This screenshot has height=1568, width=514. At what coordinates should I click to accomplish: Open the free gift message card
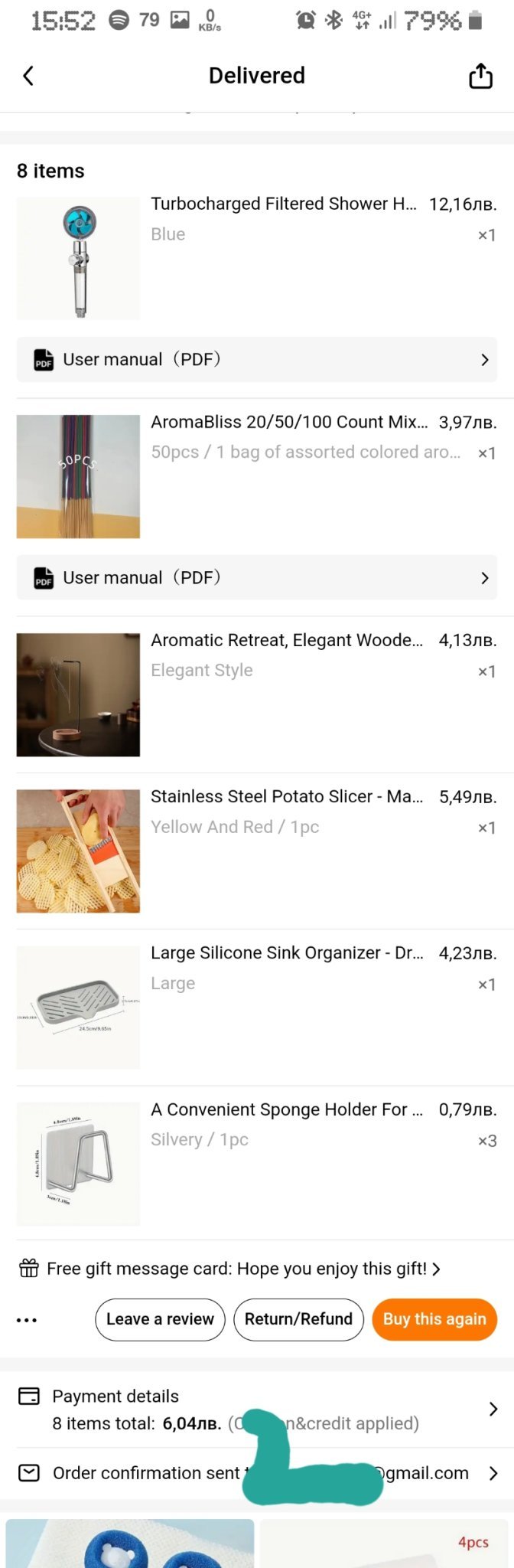click(x=229, y=1269)
